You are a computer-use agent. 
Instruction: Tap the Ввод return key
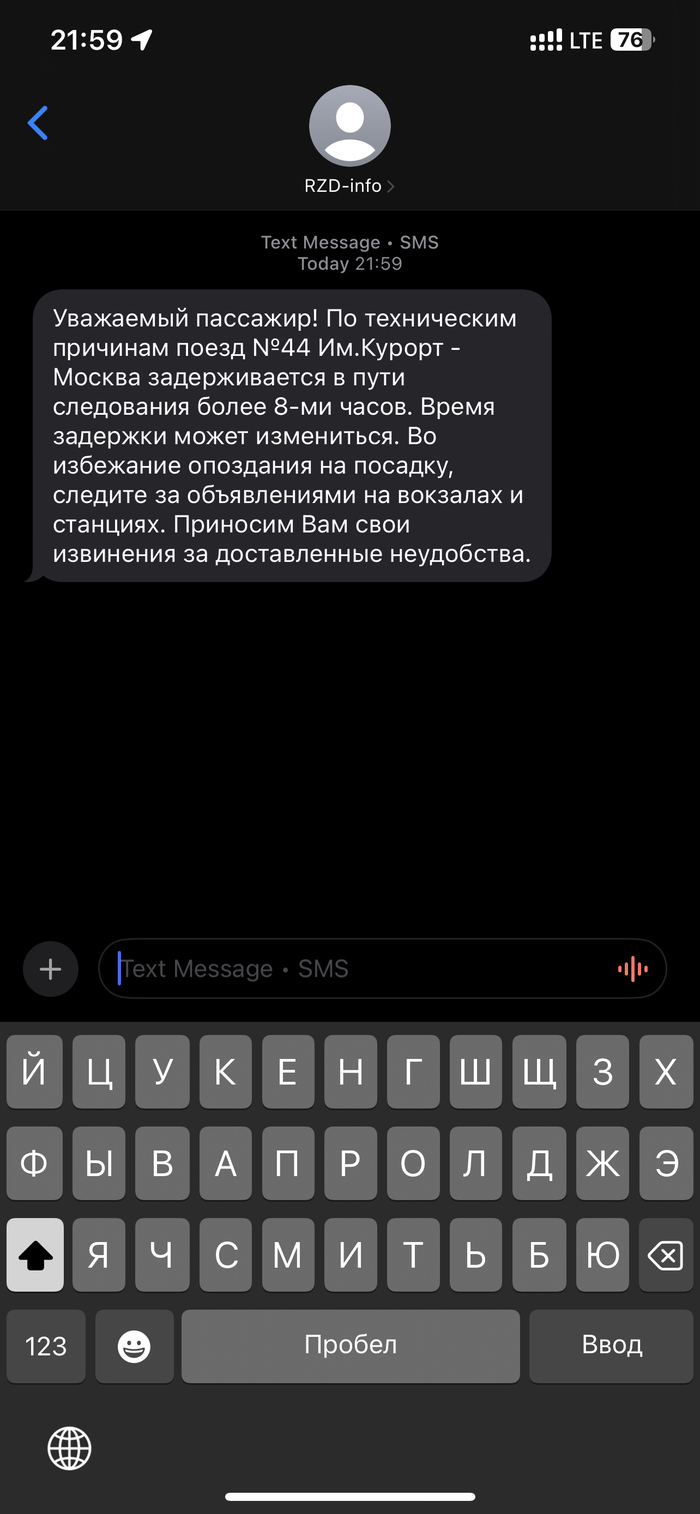point(611,1346)
